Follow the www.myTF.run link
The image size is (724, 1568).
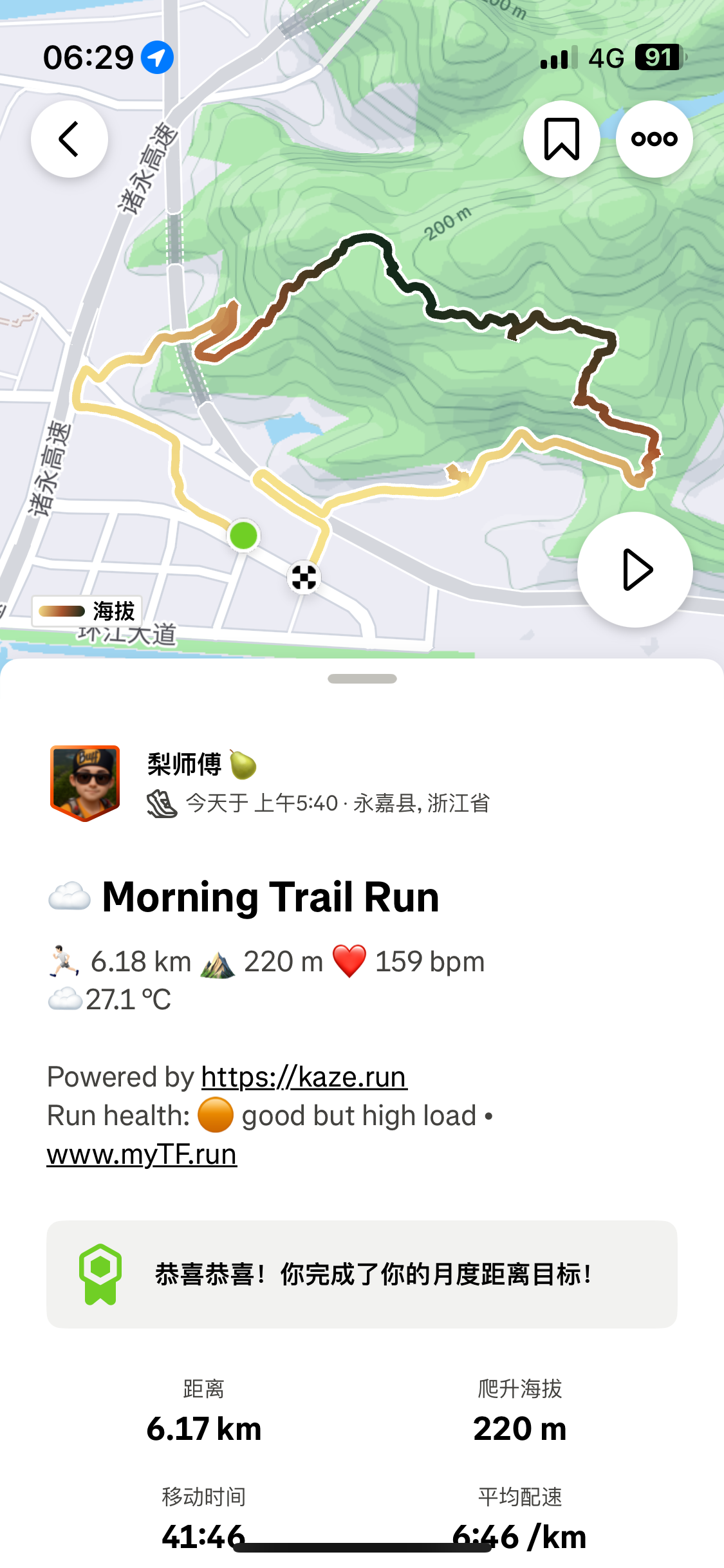(x=142, y=1154)
